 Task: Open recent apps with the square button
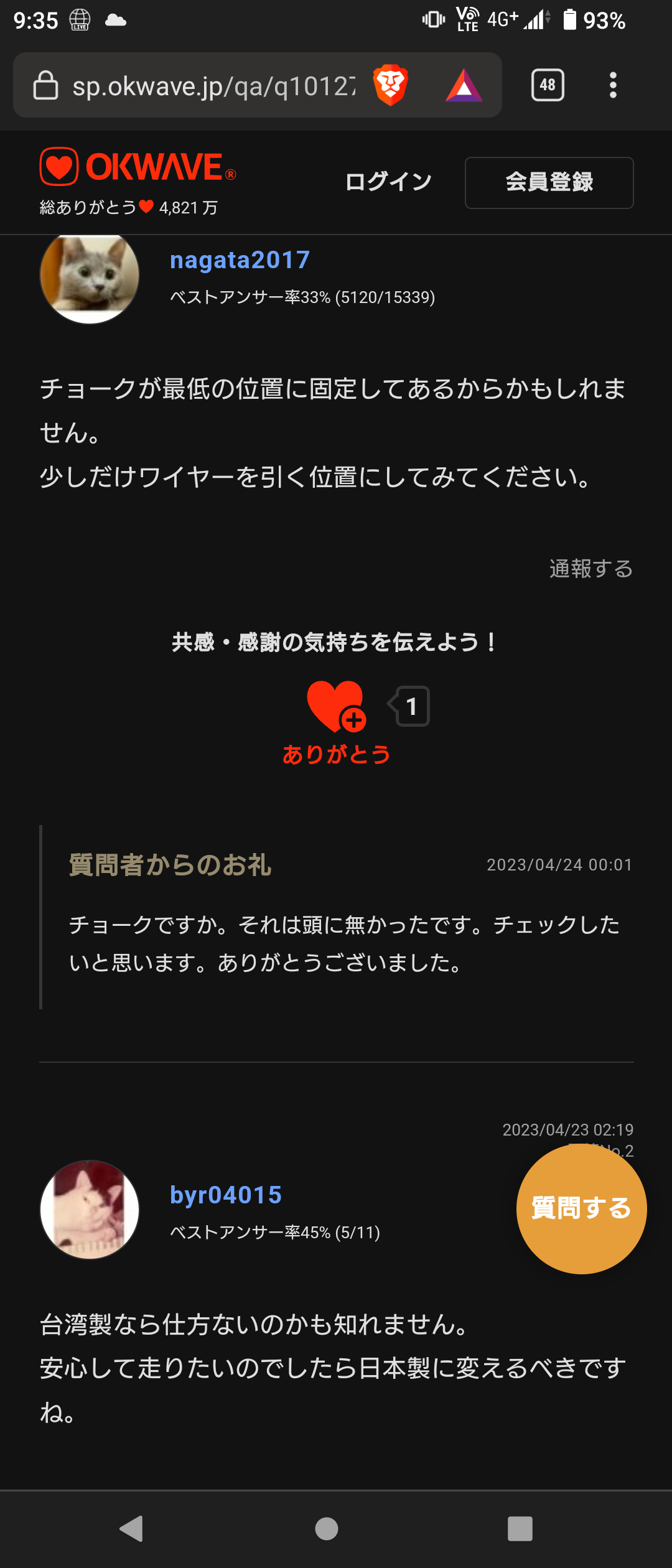(x=520, y=1529)
